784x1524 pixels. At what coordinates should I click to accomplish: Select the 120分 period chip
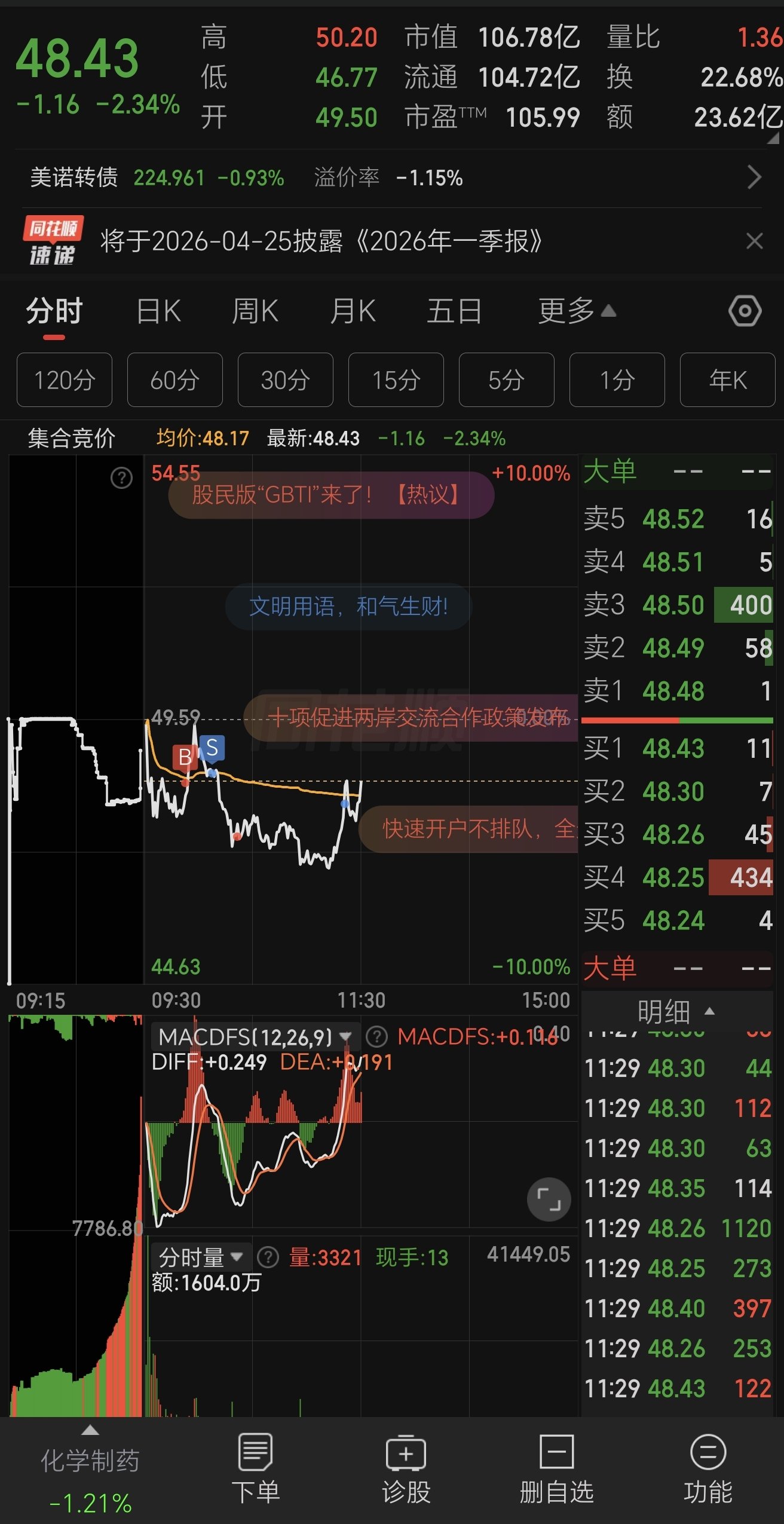[x=65, y=380]
